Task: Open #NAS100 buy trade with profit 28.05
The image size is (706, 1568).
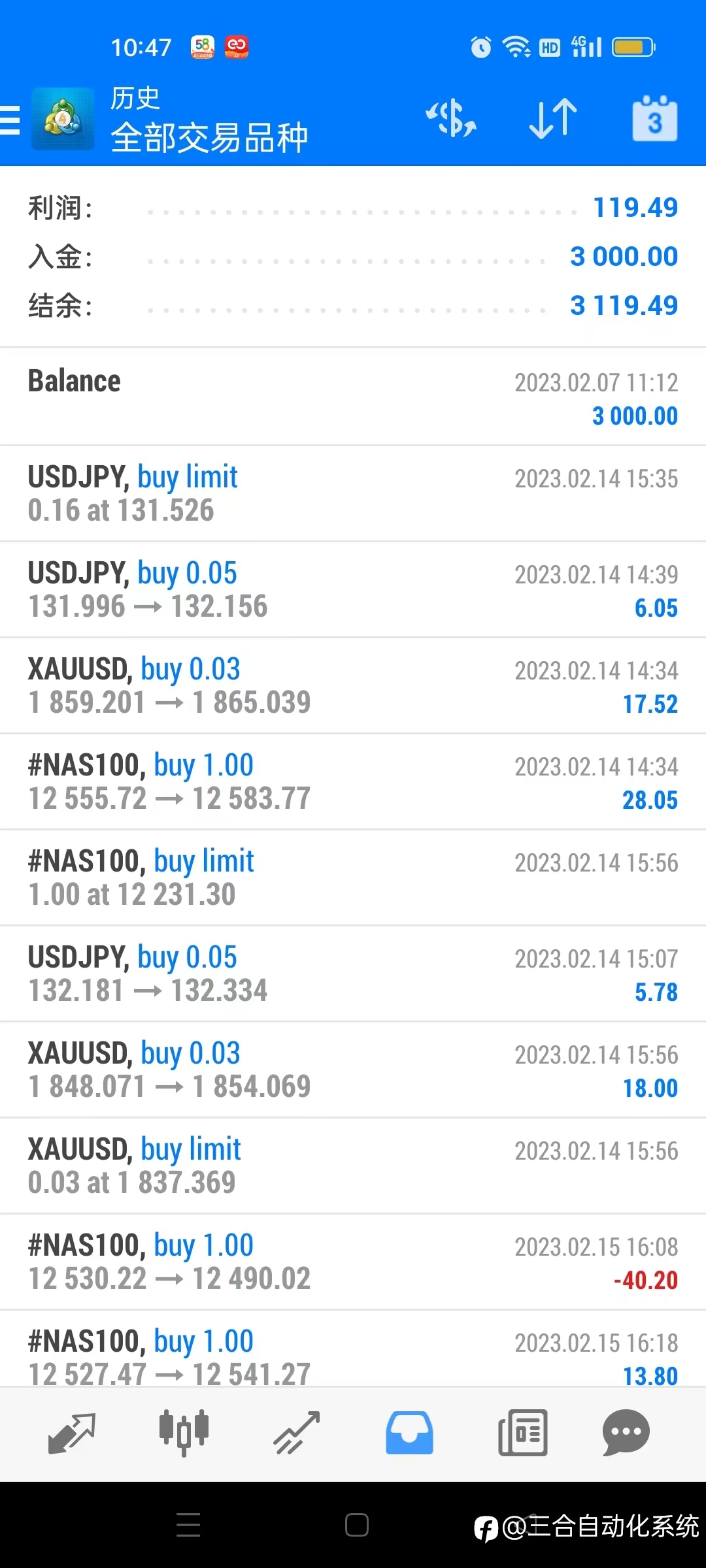Action: (x=353, y=781)
